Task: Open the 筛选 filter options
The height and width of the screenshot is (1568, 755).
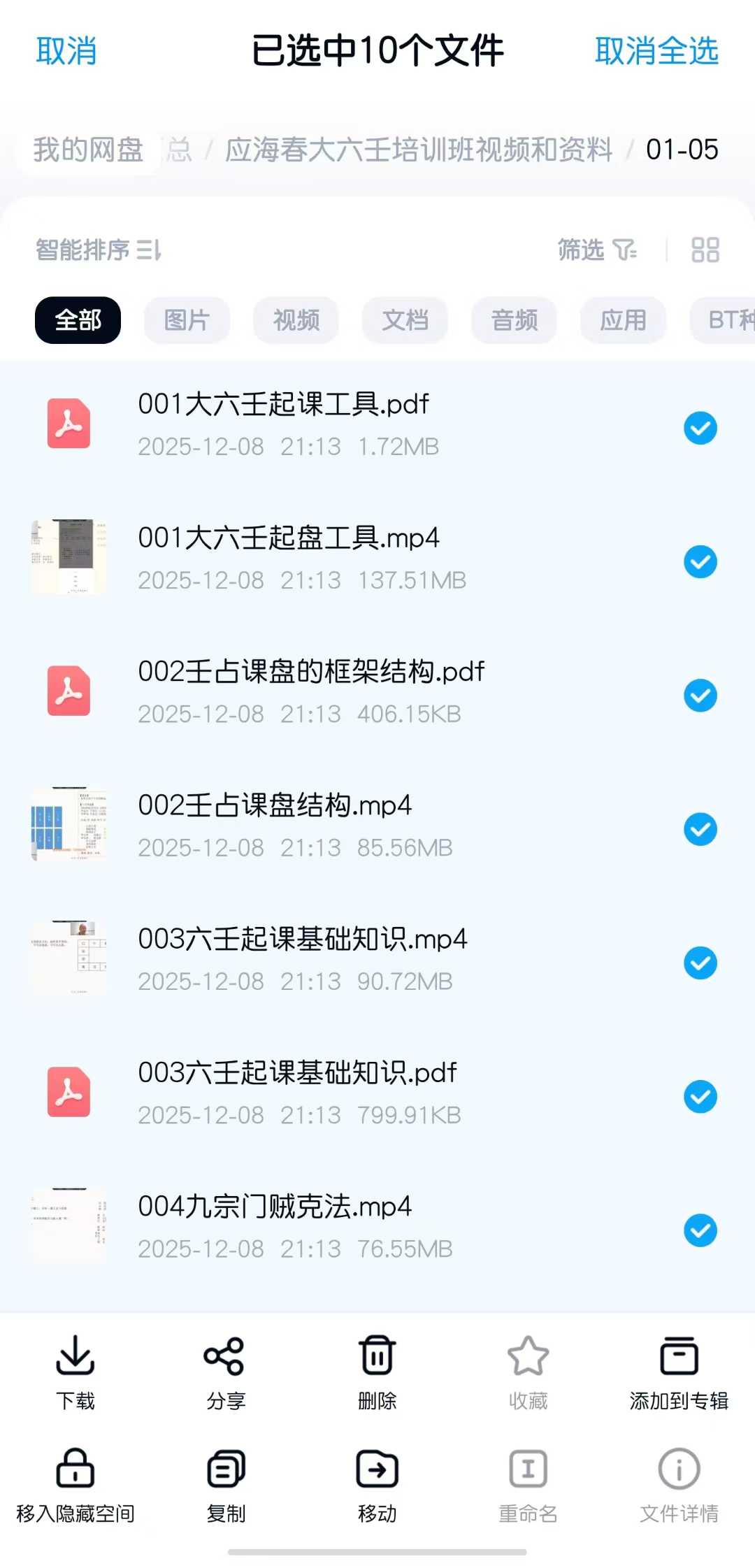Action: click(x=596, y=250)
